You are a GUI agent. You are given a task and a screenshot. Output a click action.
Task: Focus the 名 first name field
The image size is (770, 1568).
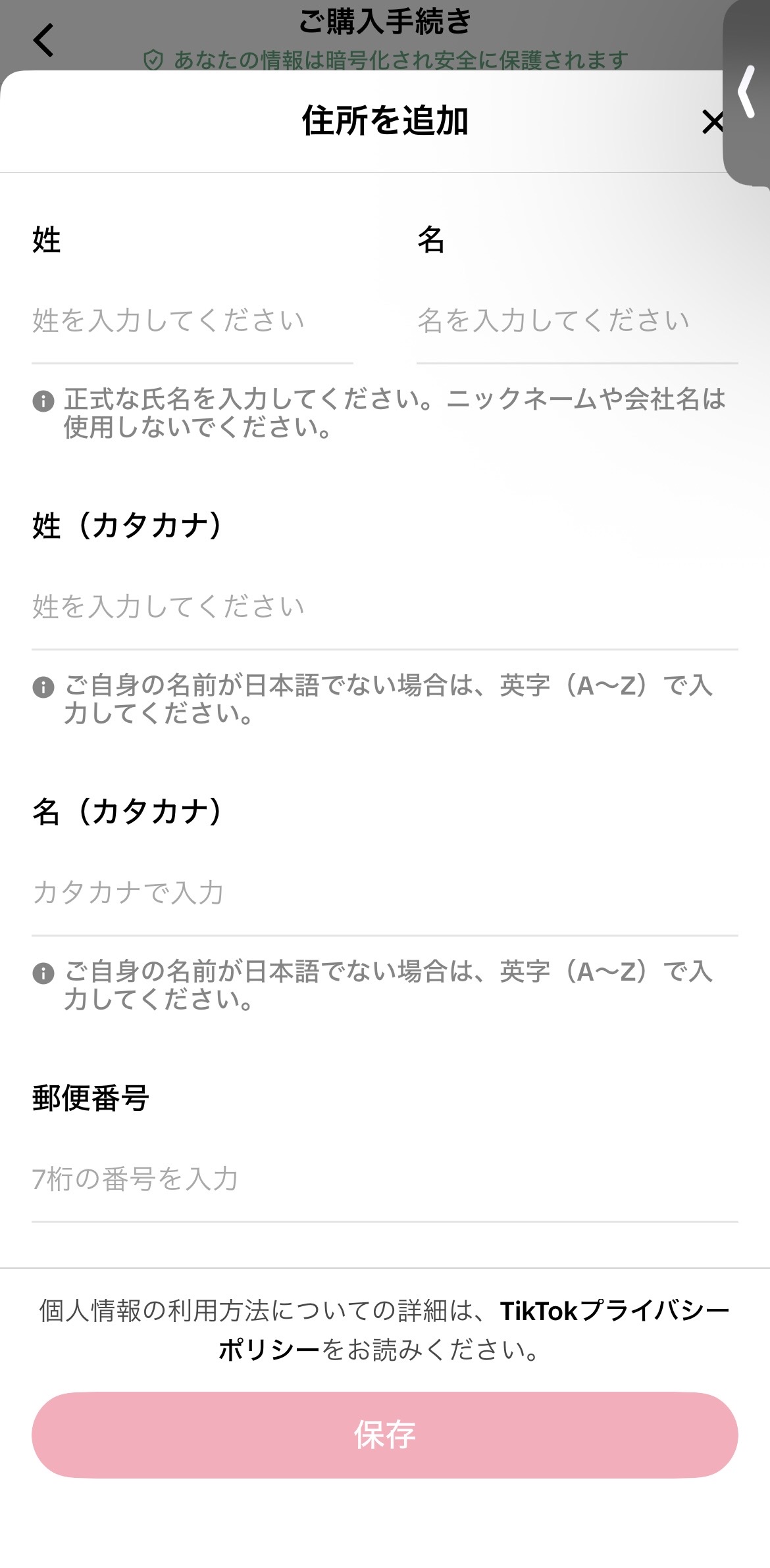pyautogui.click(x=577, y=321)
